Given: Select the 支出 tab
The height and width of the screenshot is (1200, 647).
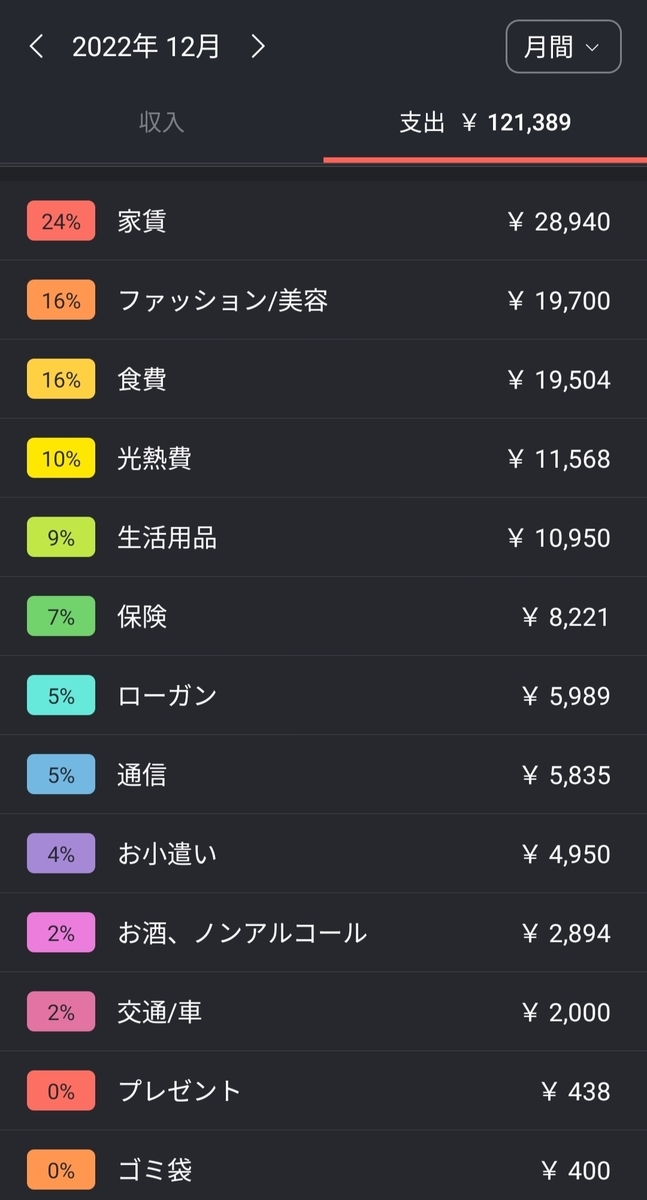Looking at the screenshot, I should click(x=485, y=123).
